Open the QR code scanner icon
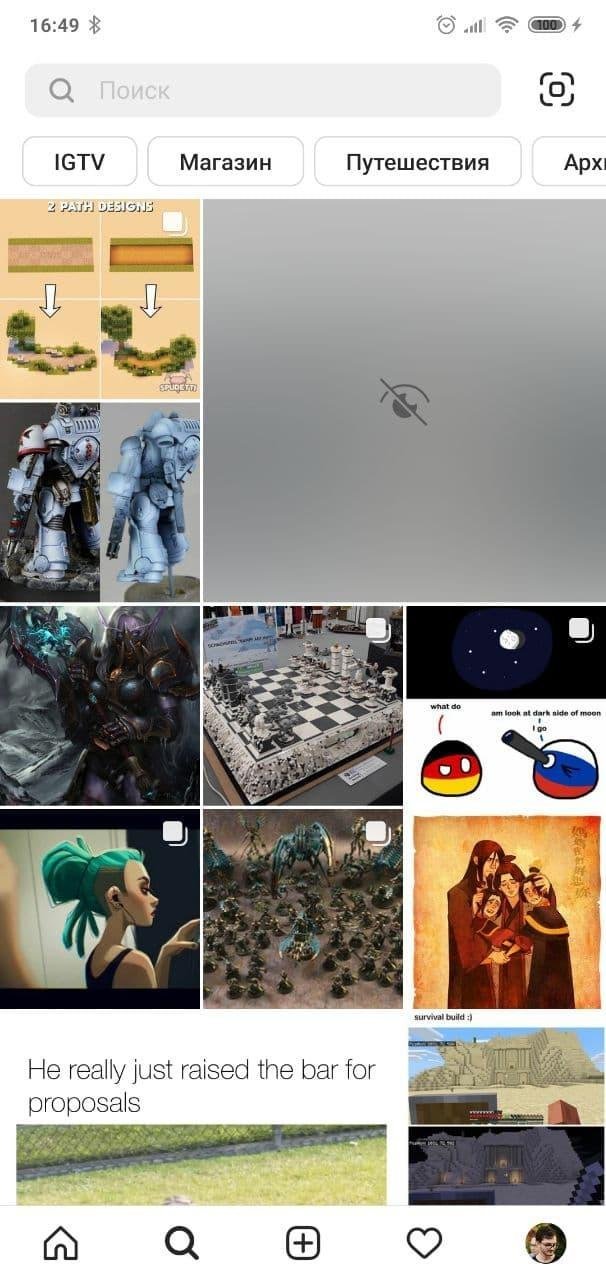 pos(556,91)
